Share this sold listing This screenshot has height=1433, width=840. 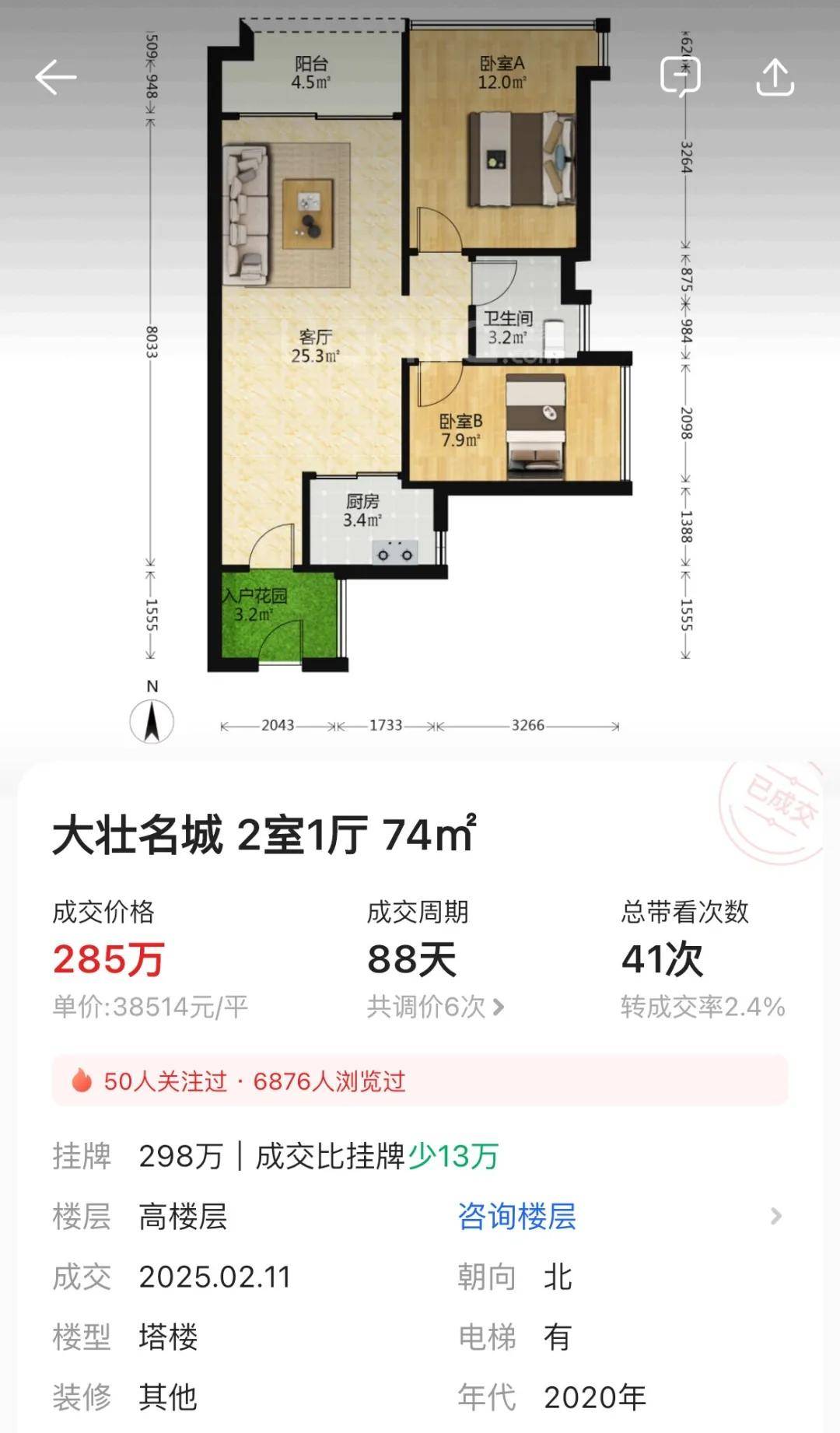[x=775, y=77]
